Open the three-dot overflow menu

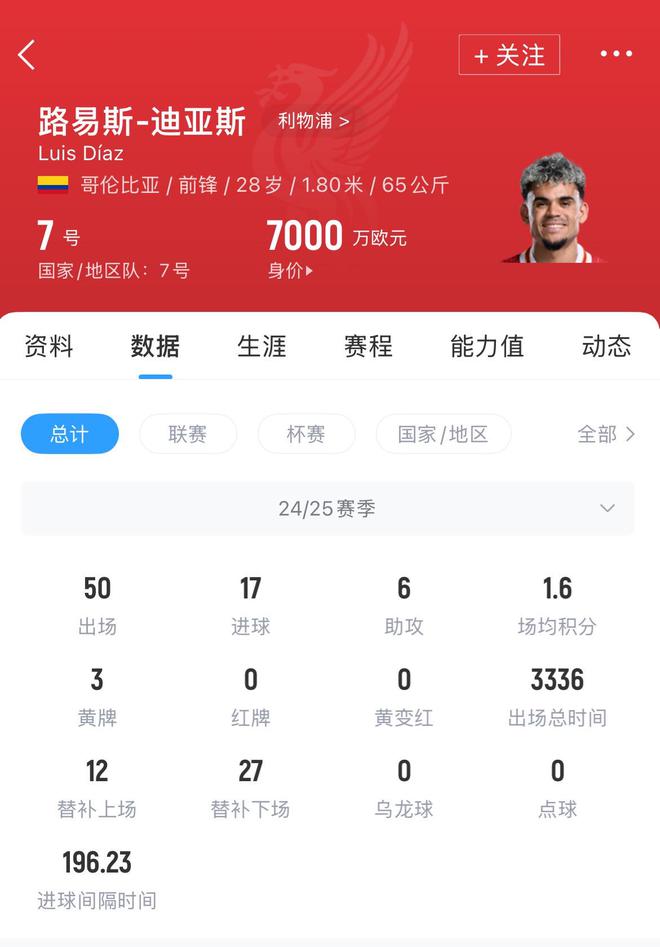(x=616, y=55)
